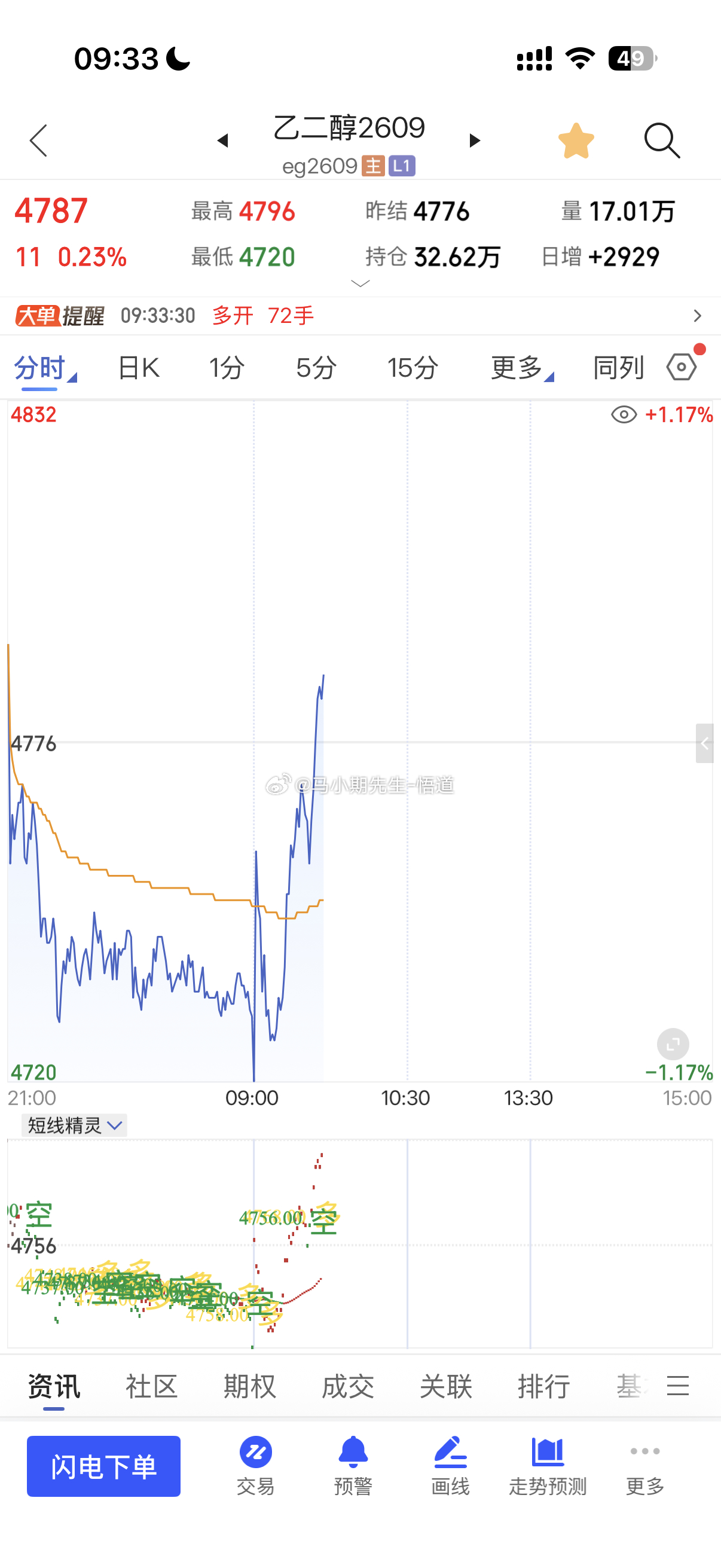The width and height of the screenshot is (721, 1568).
Task: Switch to the next contract arrow
Action: coord(475,141)
